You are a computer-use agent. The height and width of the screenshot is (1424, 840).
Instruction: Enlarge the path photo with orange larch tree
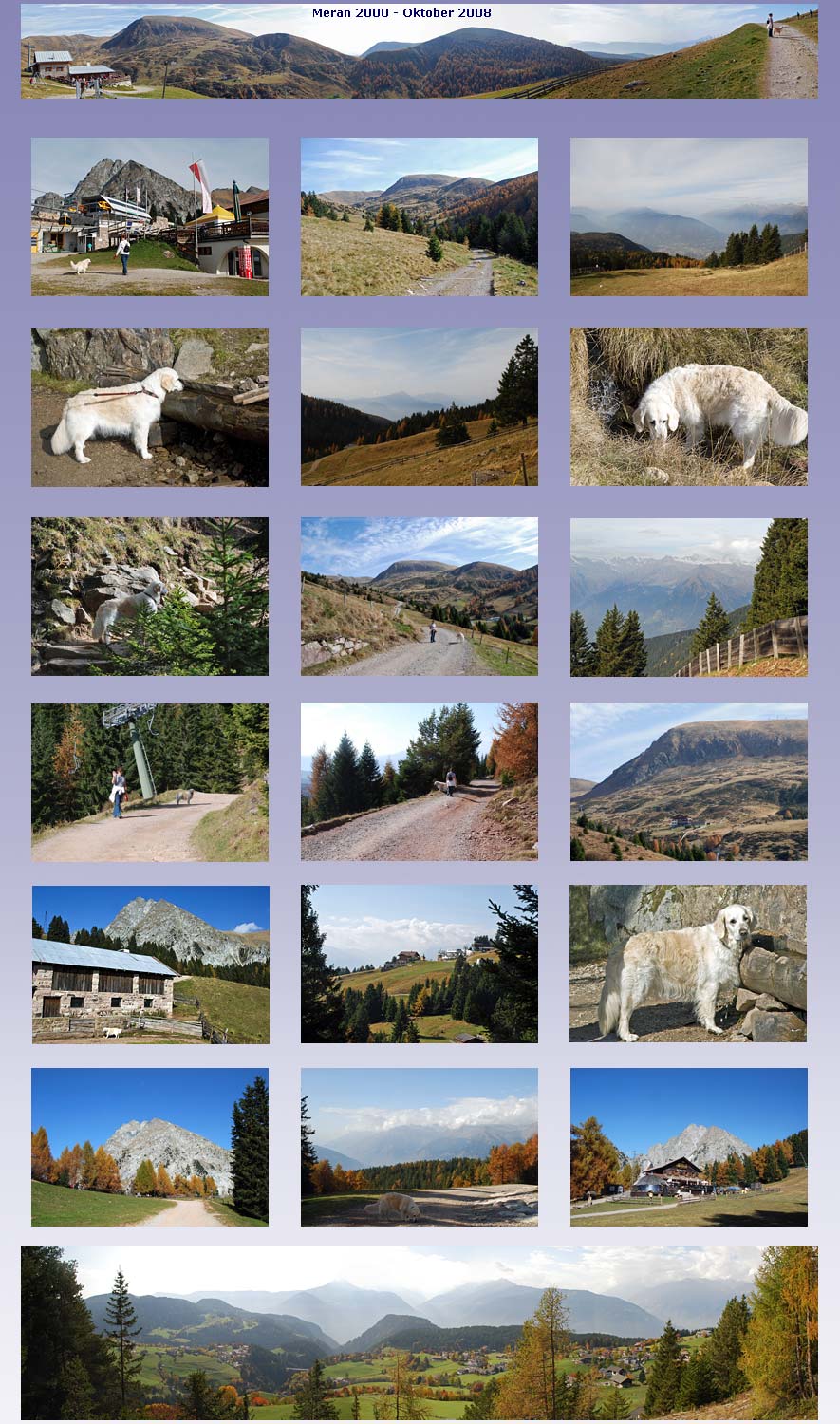pyautogui.click(x=419, y=782)
